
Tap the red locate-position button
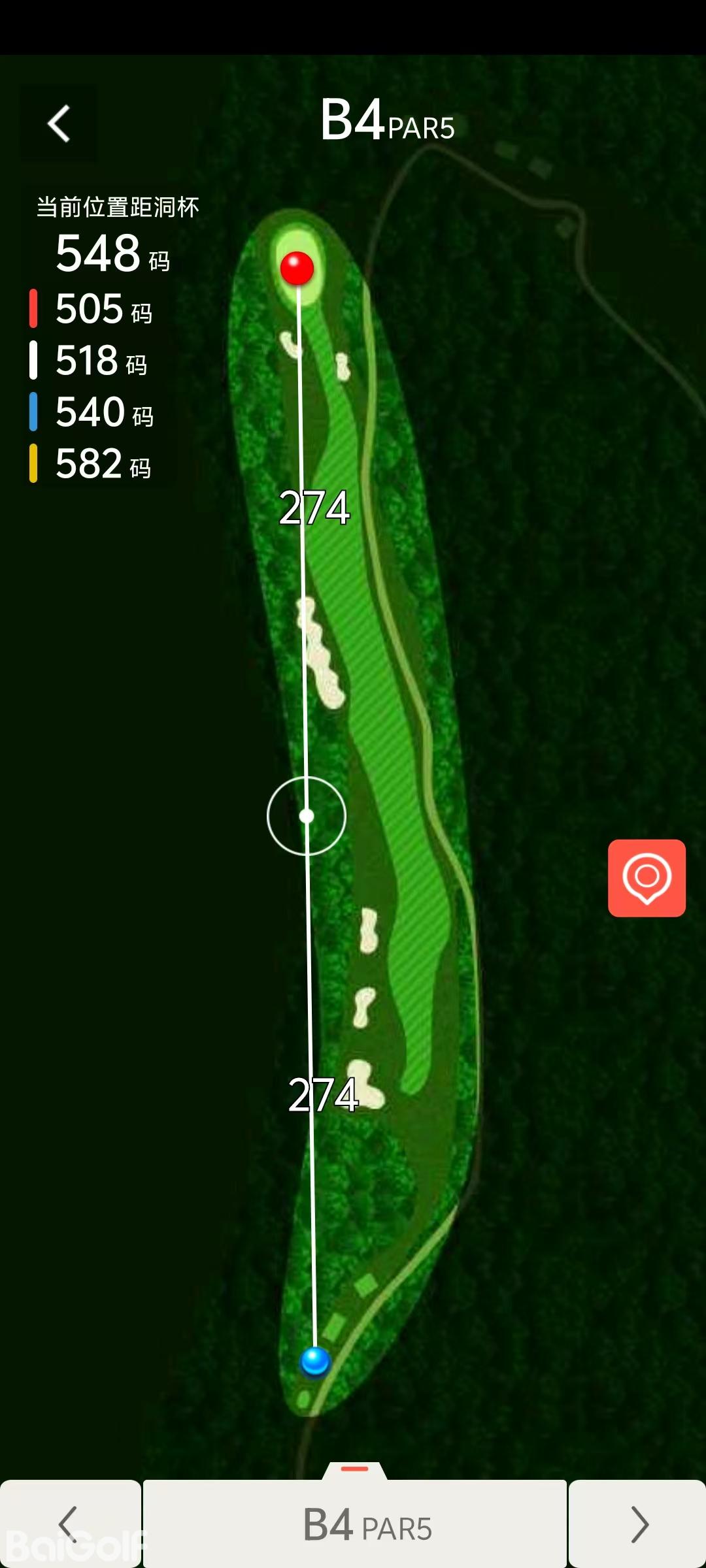coord(647,878)
